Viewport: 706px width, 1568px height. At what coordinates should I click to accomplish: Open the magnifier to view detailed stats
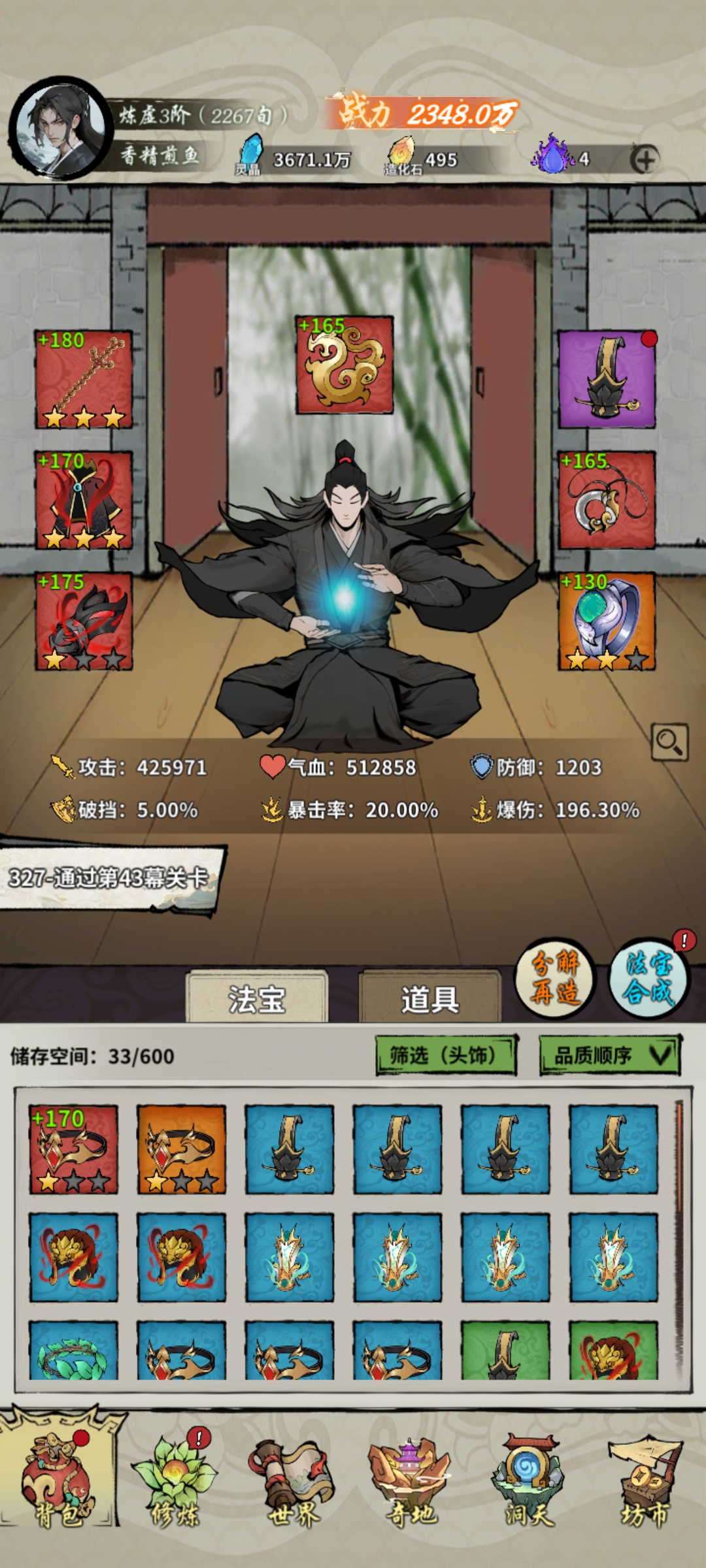(x=669, y=742)
